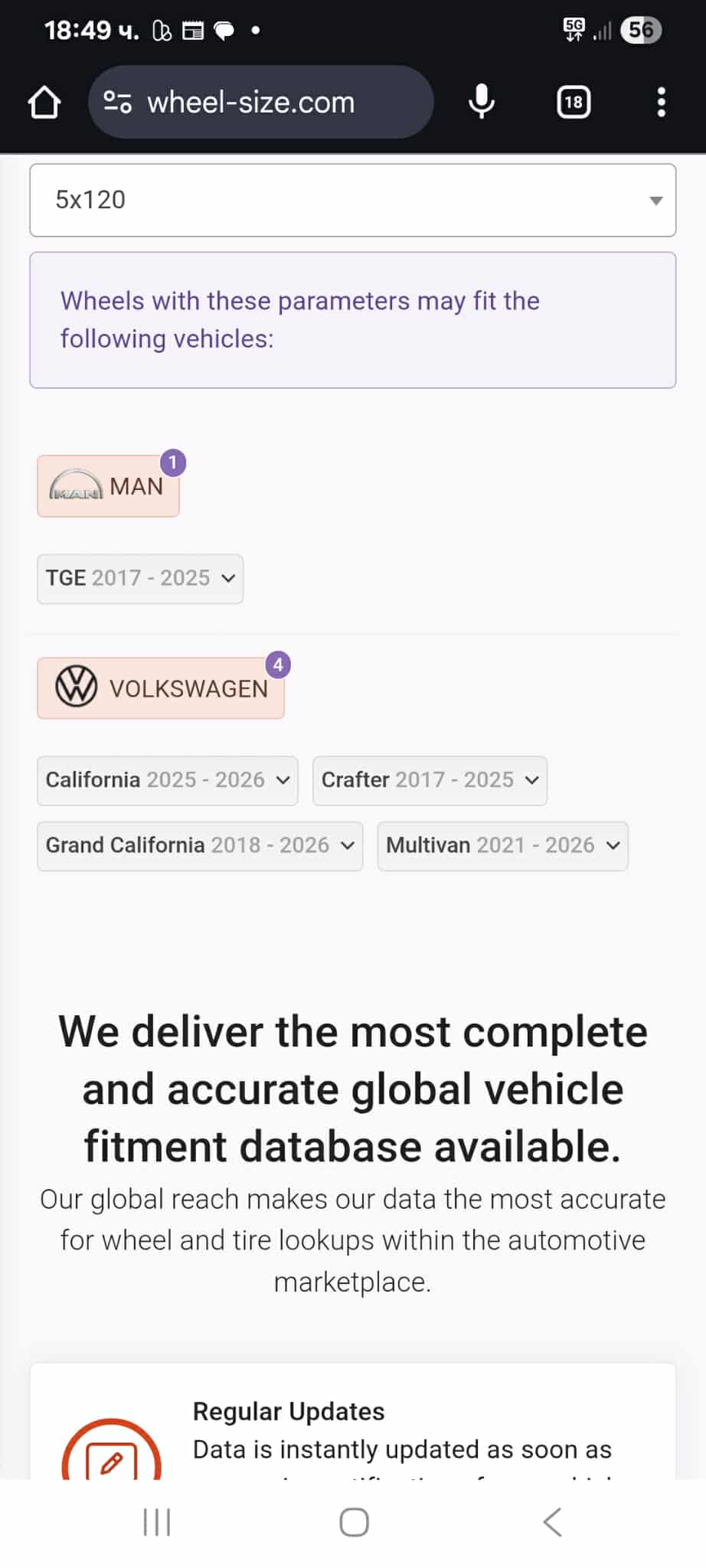Select the Volkswagen brand chip
The width and height of the screenshot is (706, 1568).
pyautogui.click(x=161, y=688)
